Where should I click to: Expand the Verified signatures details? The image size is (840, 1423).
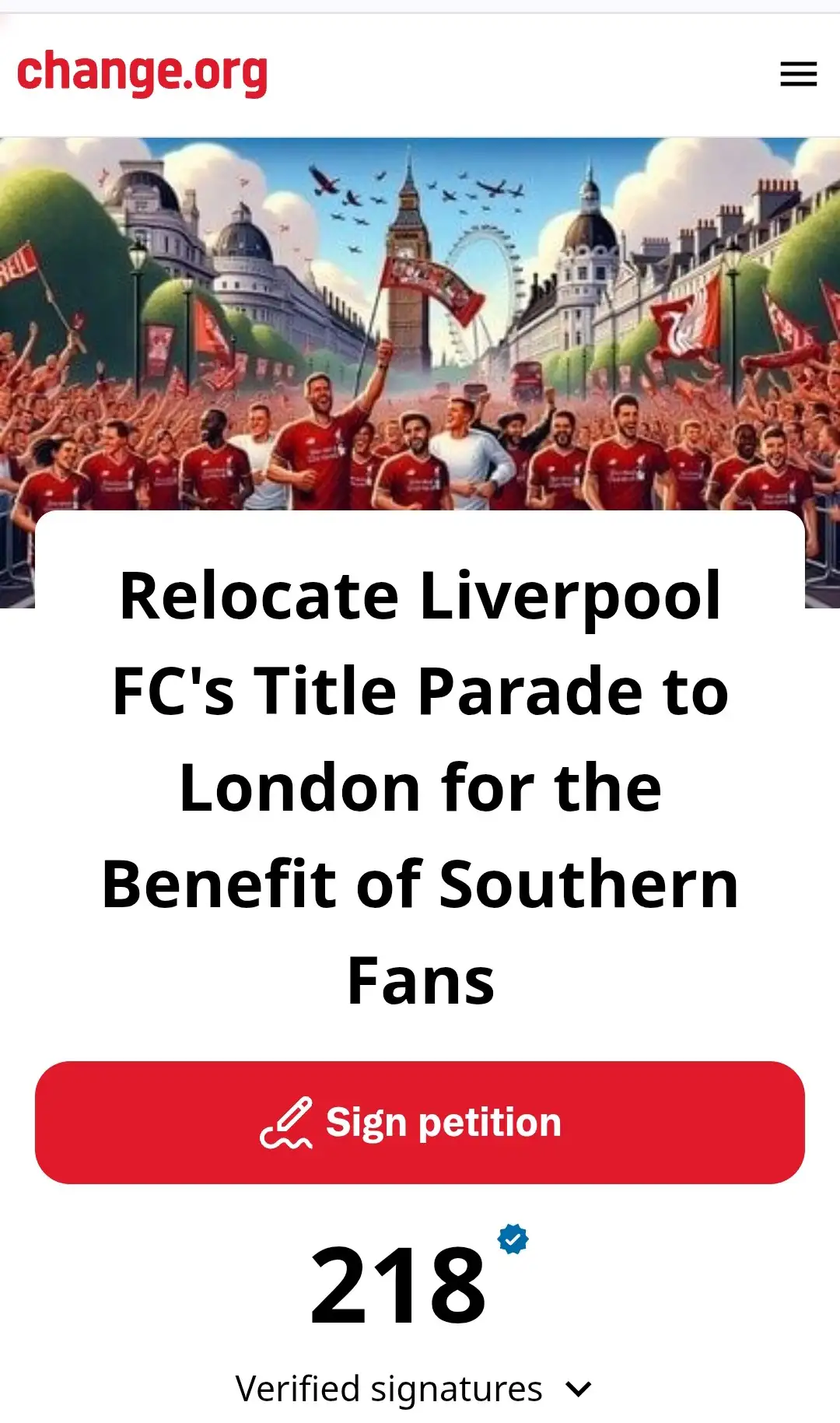579,1389
